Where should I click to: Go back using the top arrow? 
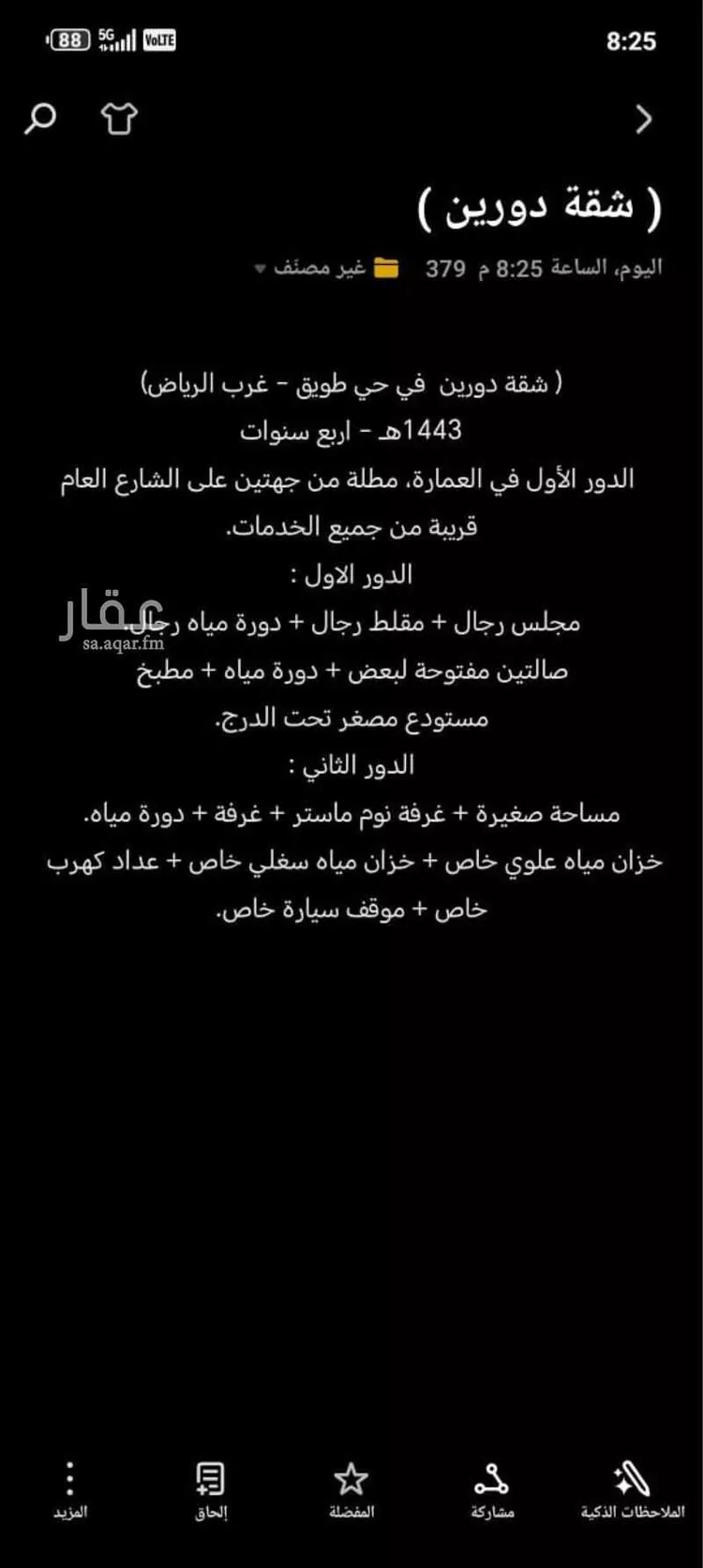point(643,119)
